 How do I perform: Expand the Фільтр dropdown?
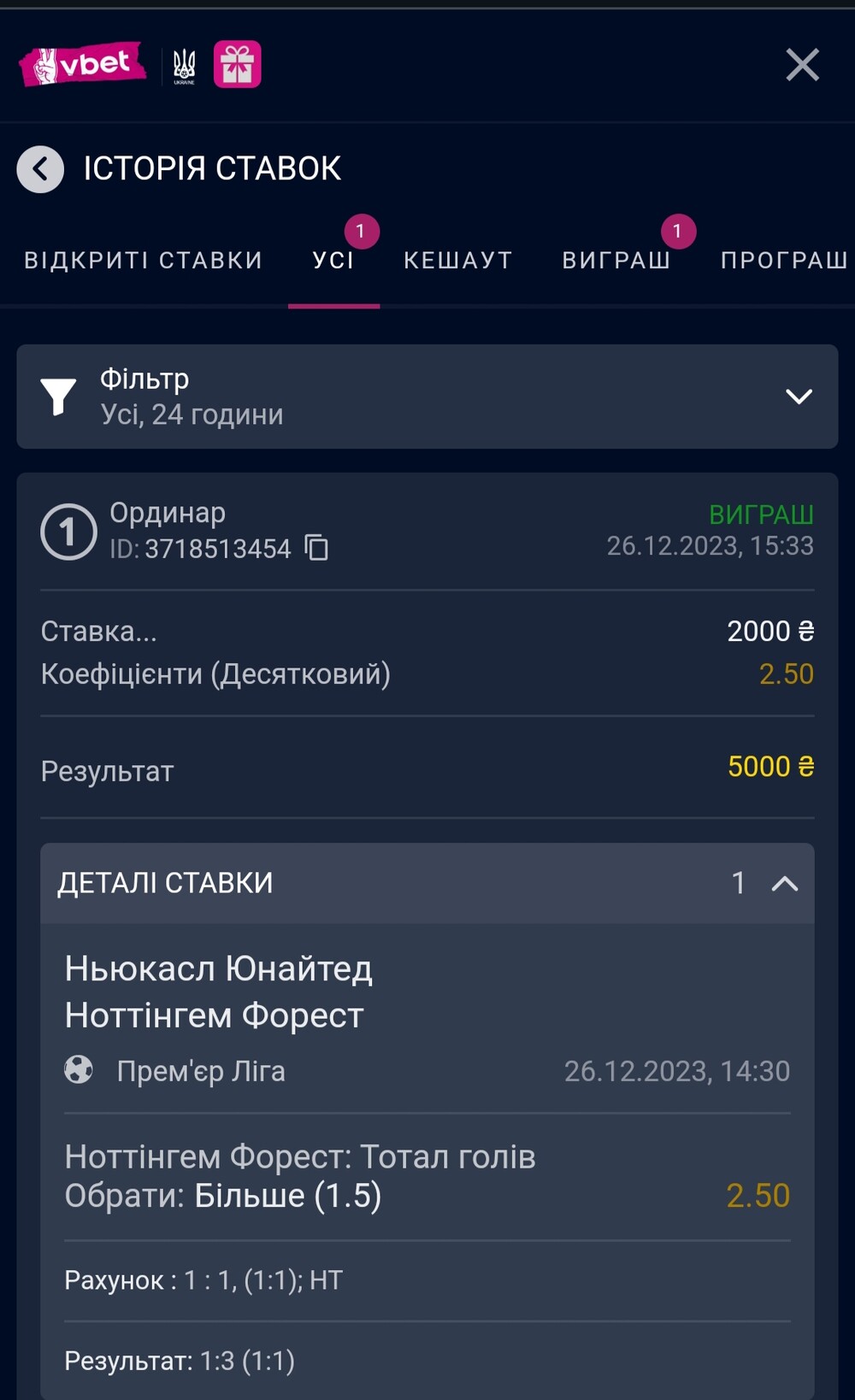pyautogui.click(x=427, y=397)
